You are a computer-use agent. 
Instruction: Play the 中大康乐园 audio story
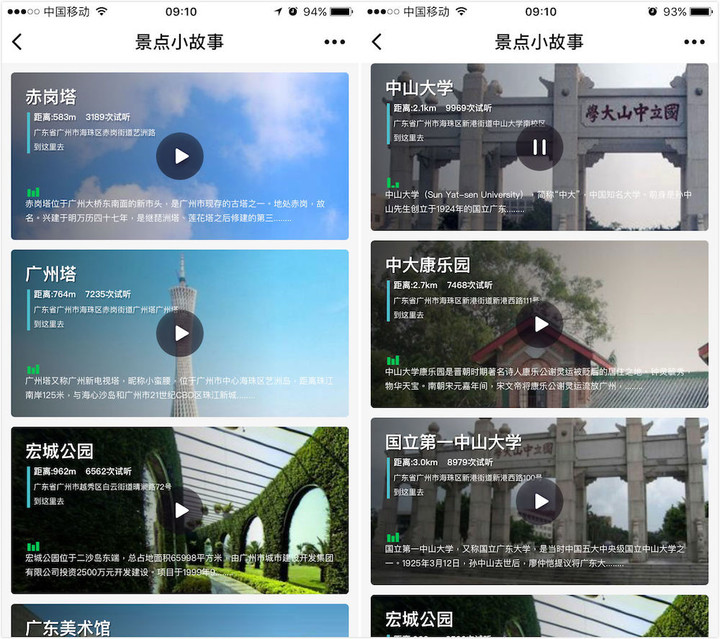540,324
